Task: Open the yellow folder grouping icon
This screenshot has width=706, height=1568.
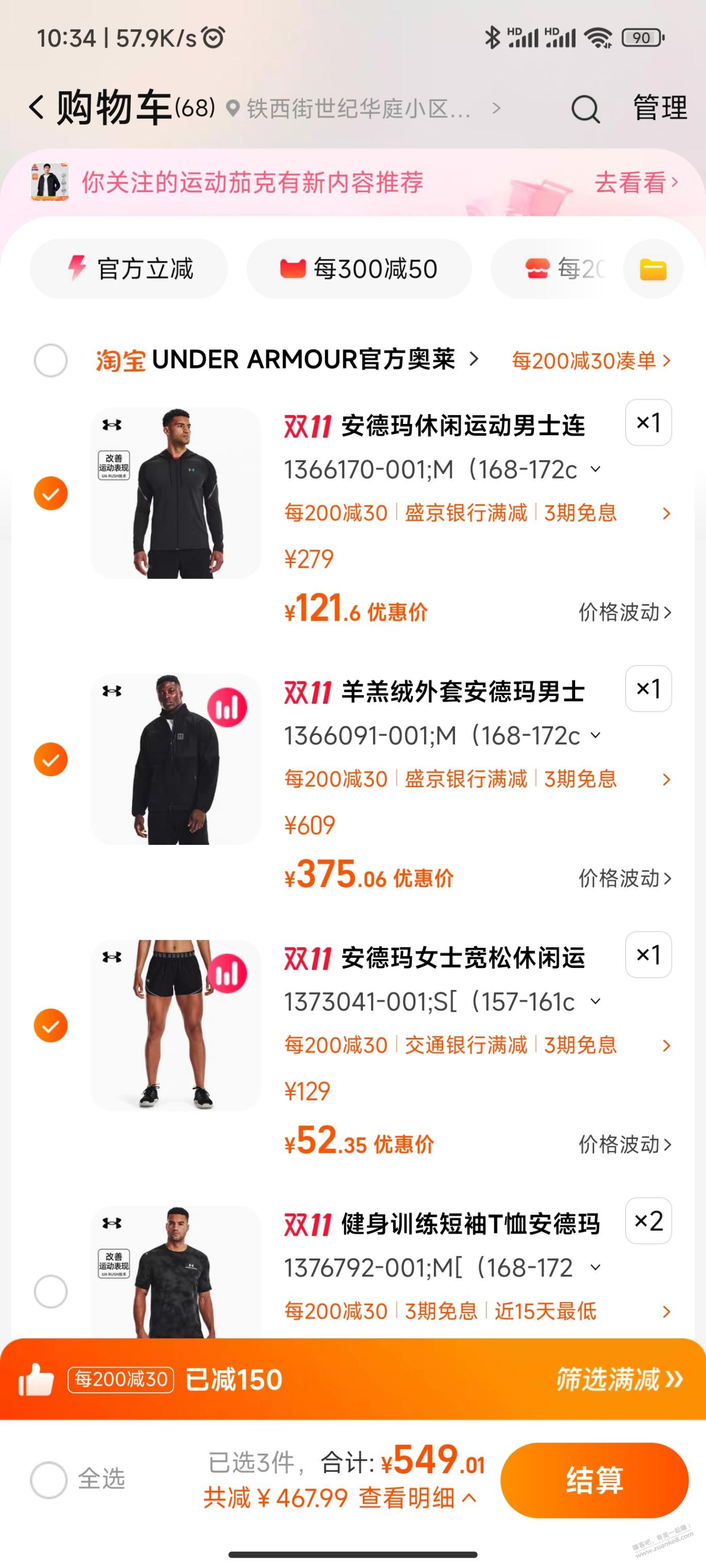Action: pos(652,269)
